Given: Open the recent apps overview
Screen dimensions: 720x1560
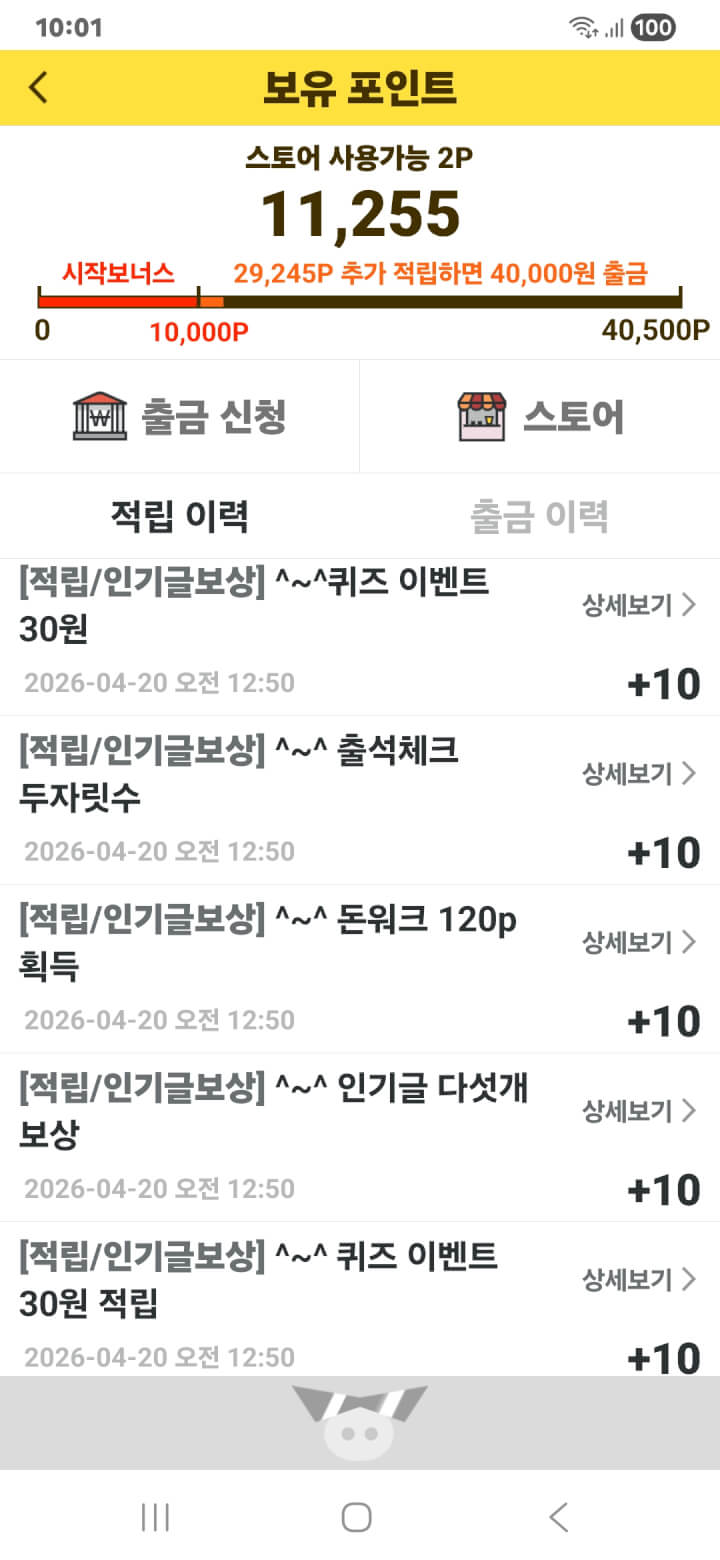Looking at the screenshot, I should [x=155, y=1517].
